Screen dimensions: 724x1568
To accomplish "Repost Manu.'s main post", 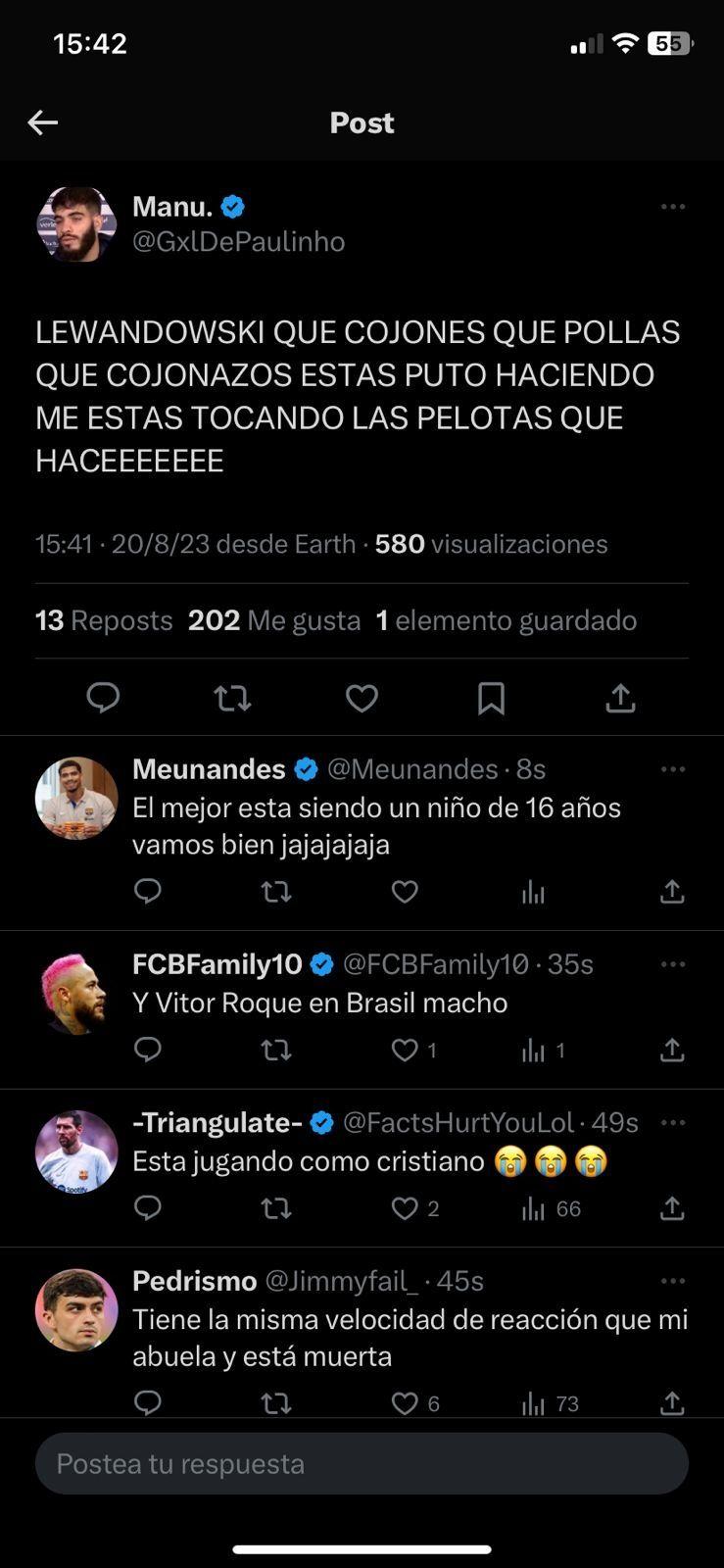I will pyautogui.click(x=232, y=698).
